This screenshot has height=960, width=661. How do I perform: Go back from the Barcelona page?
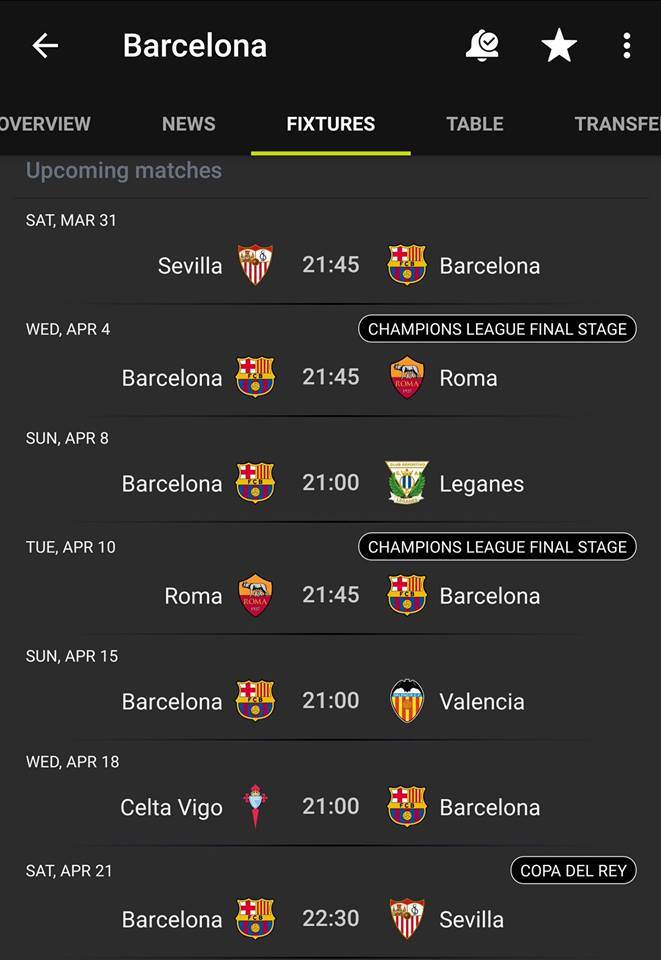(x=45, y=46)
